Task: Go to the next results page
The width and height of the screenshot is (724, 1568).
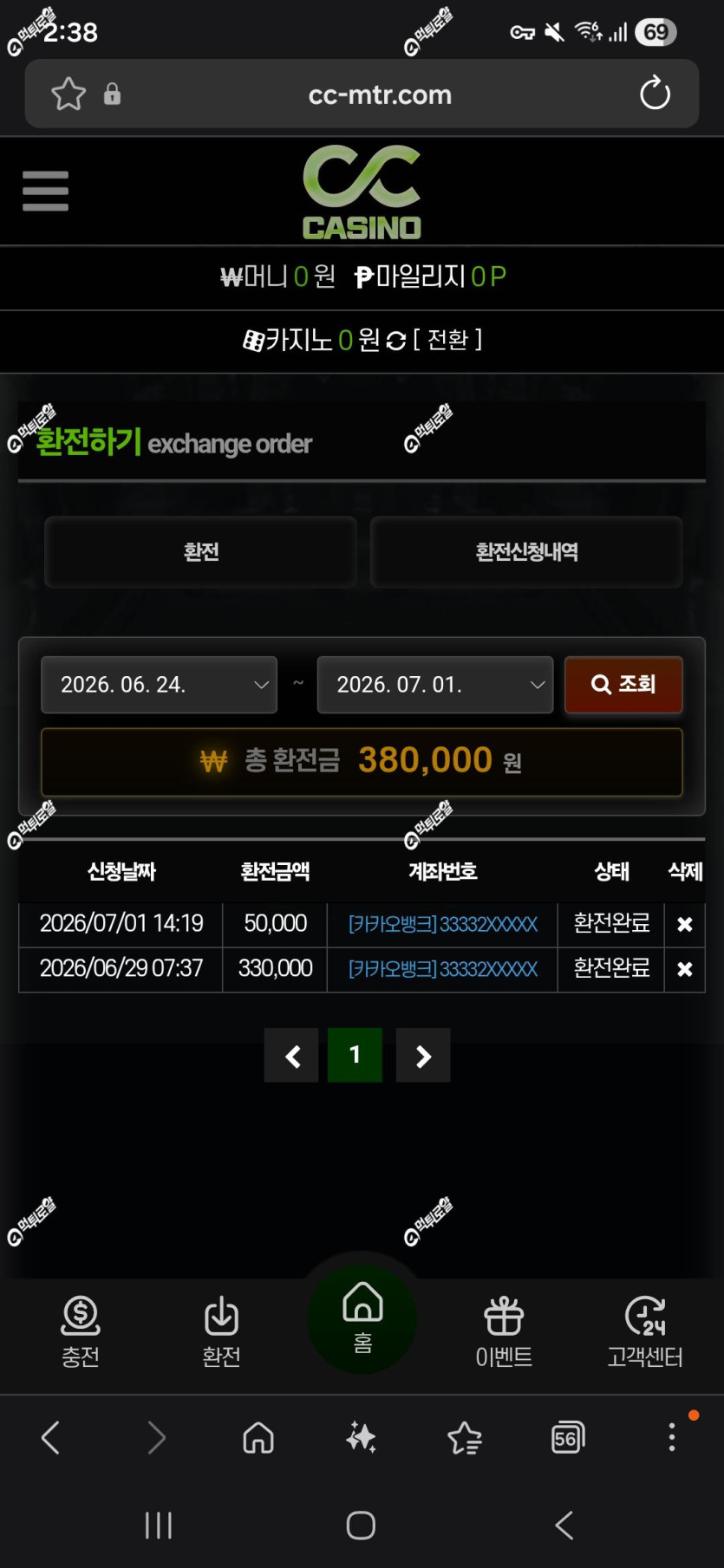Action: pyautogui.click(x=423, y=1055)
